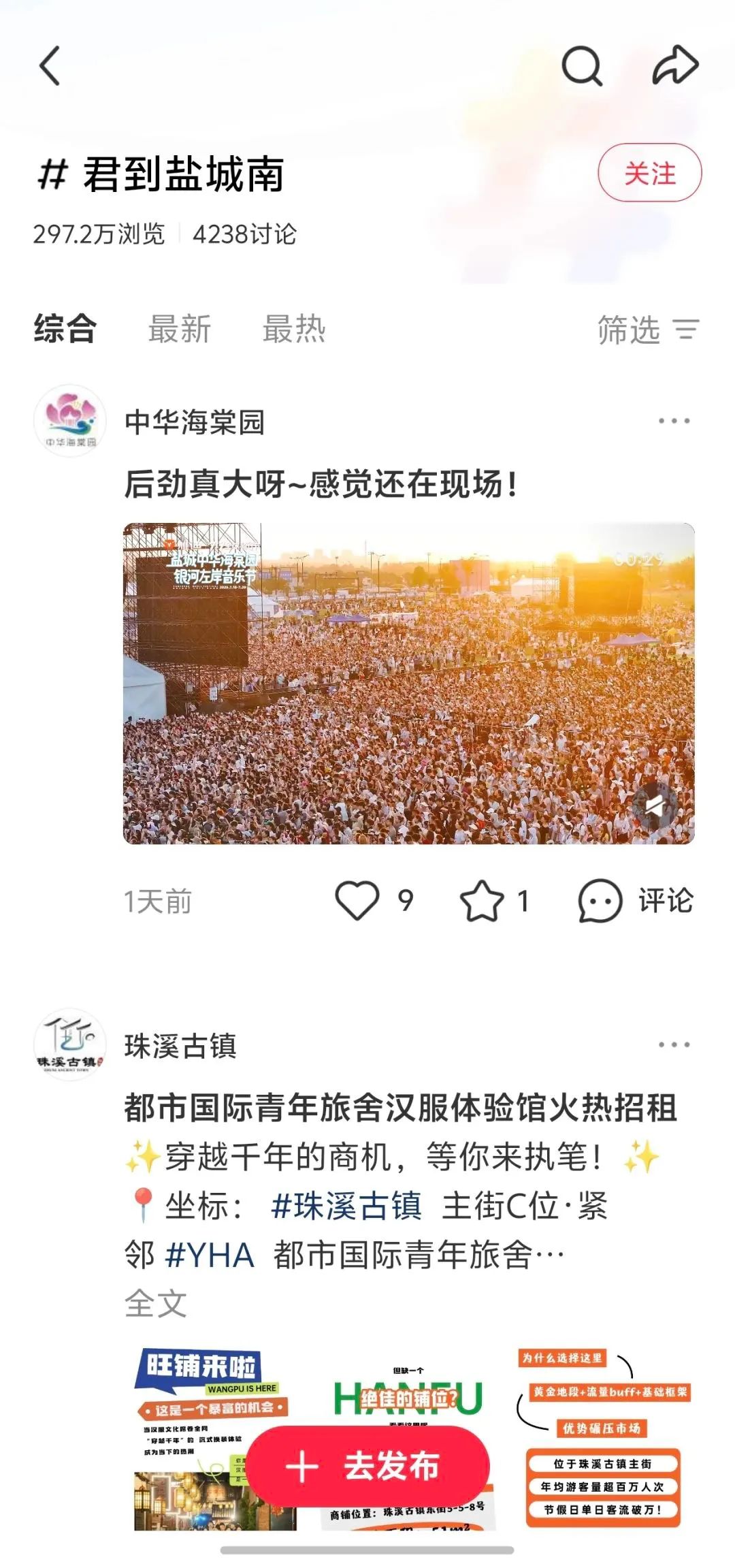Comment on 中华海棠园's post
735x1568 pixels.
coord(636,901)
